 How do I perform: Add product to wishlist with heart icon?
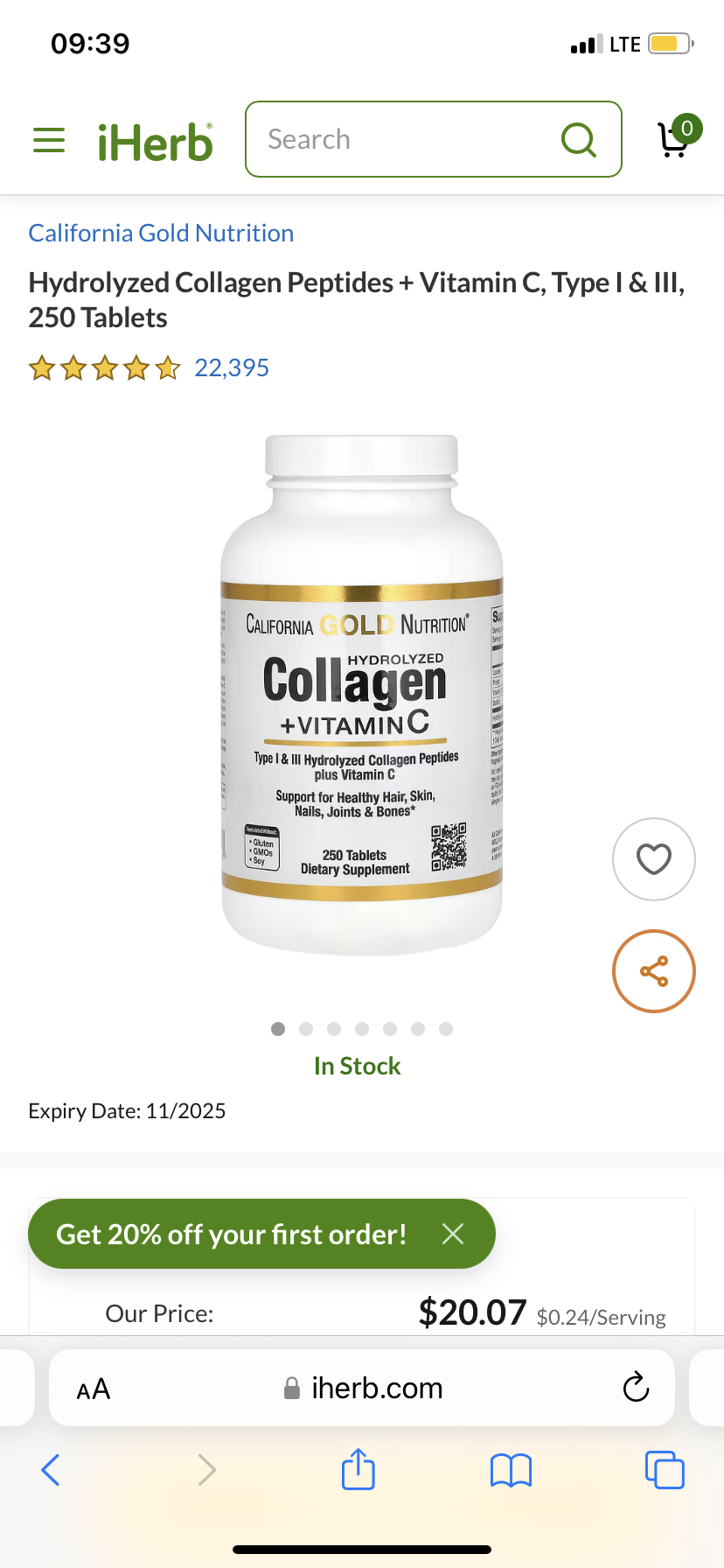653,859
